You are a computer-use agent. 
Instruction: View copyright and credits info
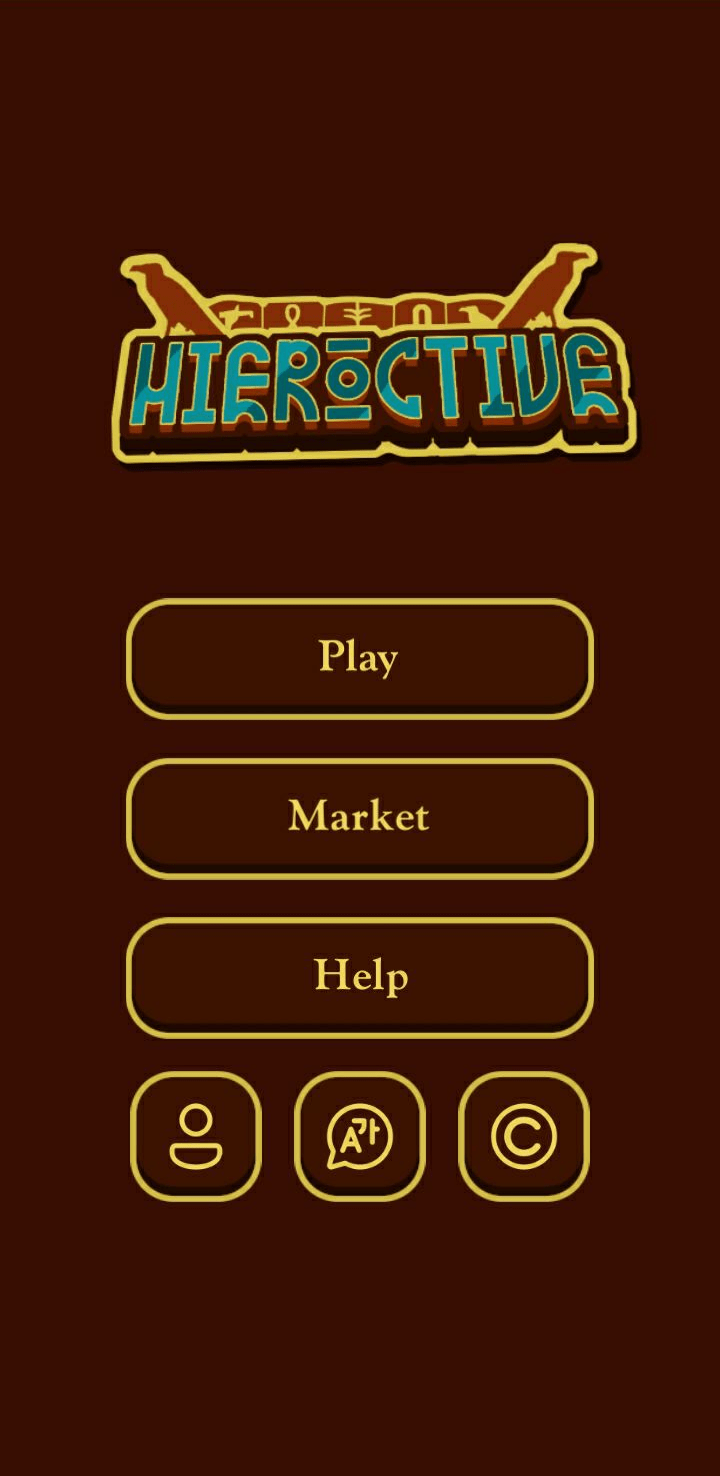tap(523, 1135)
